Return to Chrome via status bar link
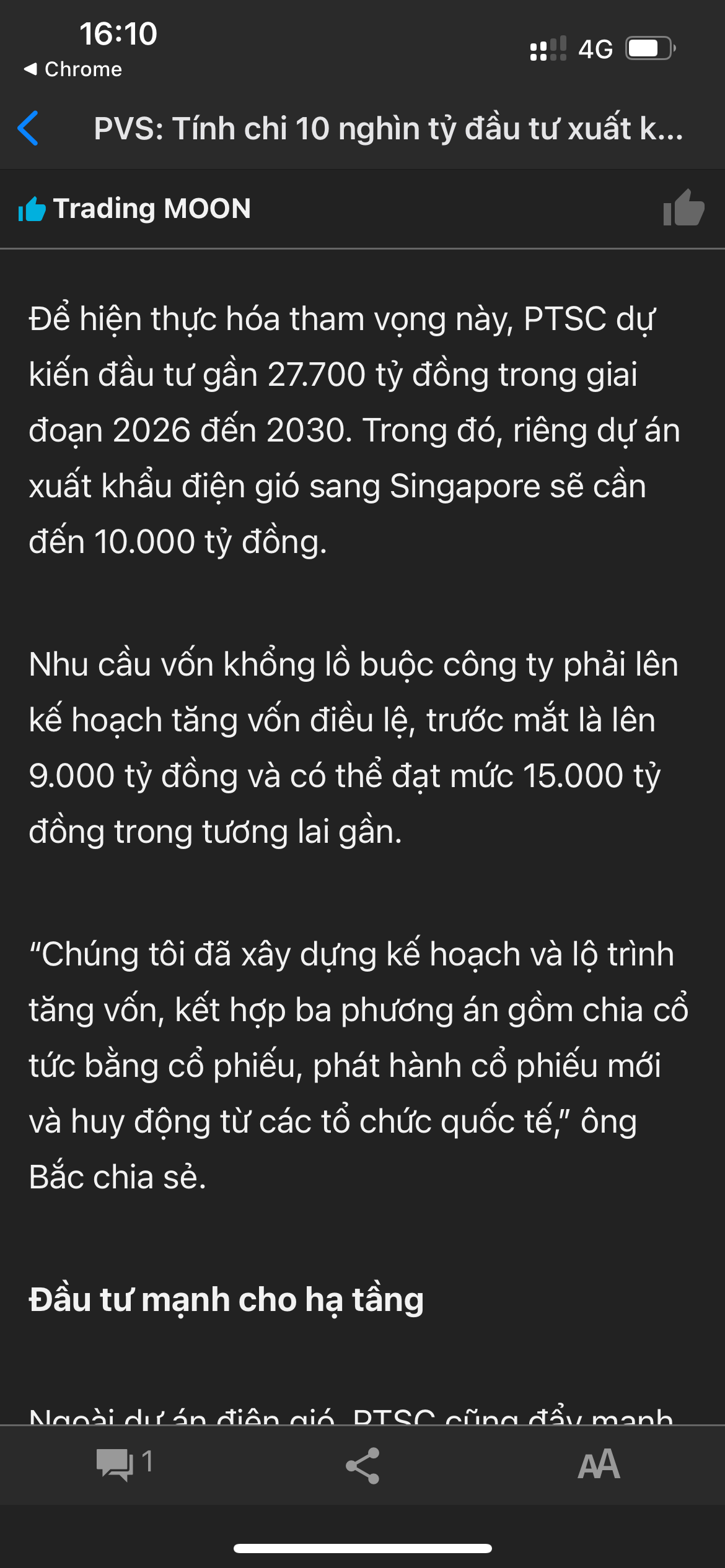Image resolution: width=725 pixels, height=1568 pixels. 73,69
